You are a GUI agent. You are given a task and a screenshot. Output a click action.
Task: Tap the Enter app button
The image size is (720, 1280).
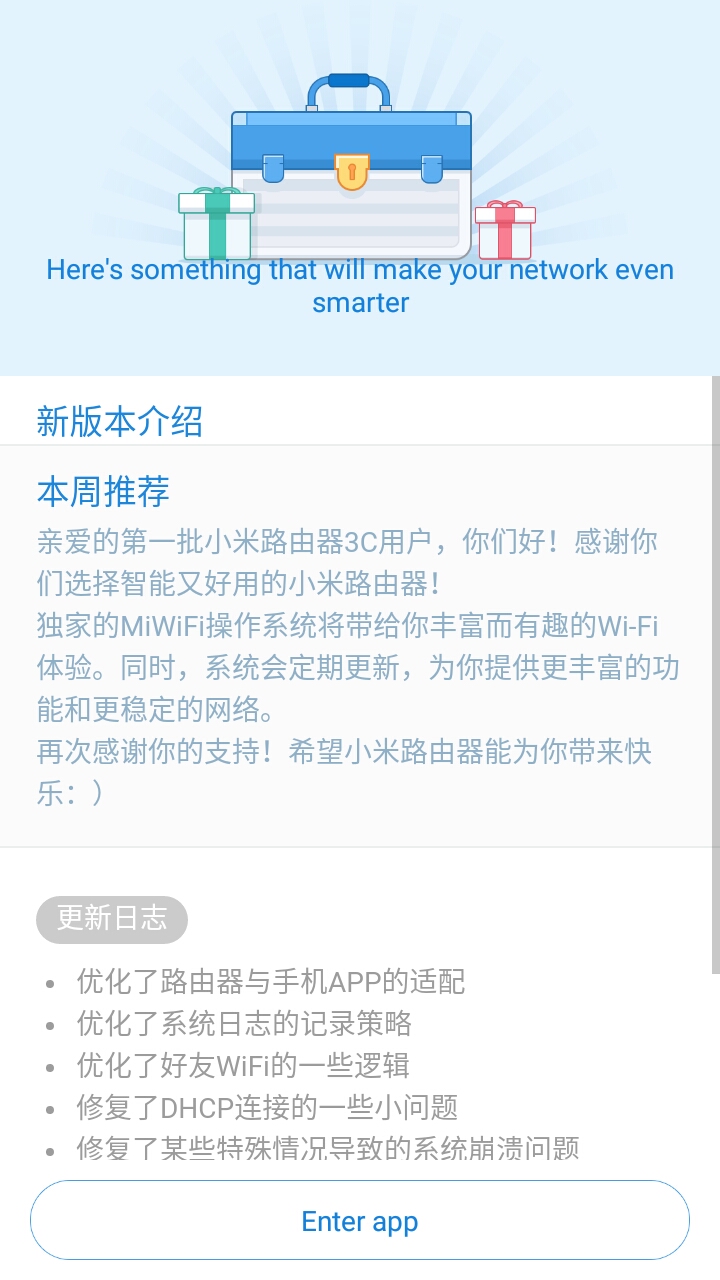(360, 1221)
